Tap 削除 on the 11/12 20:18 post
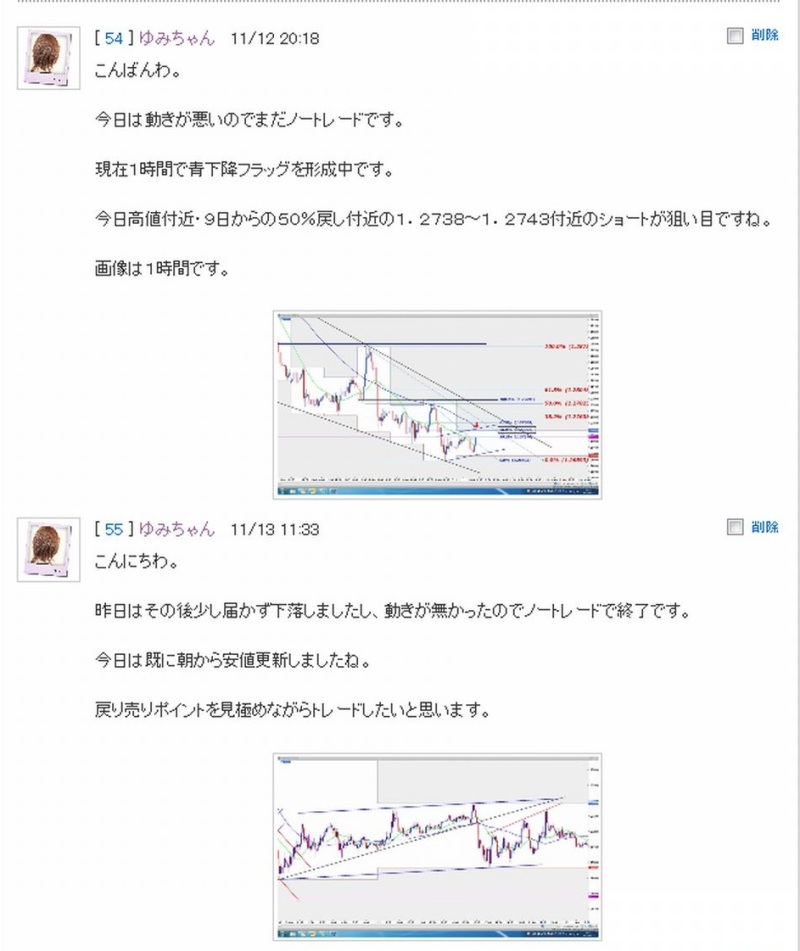The height and width of the screenshot is (951, 800). (x=765, y=36)
